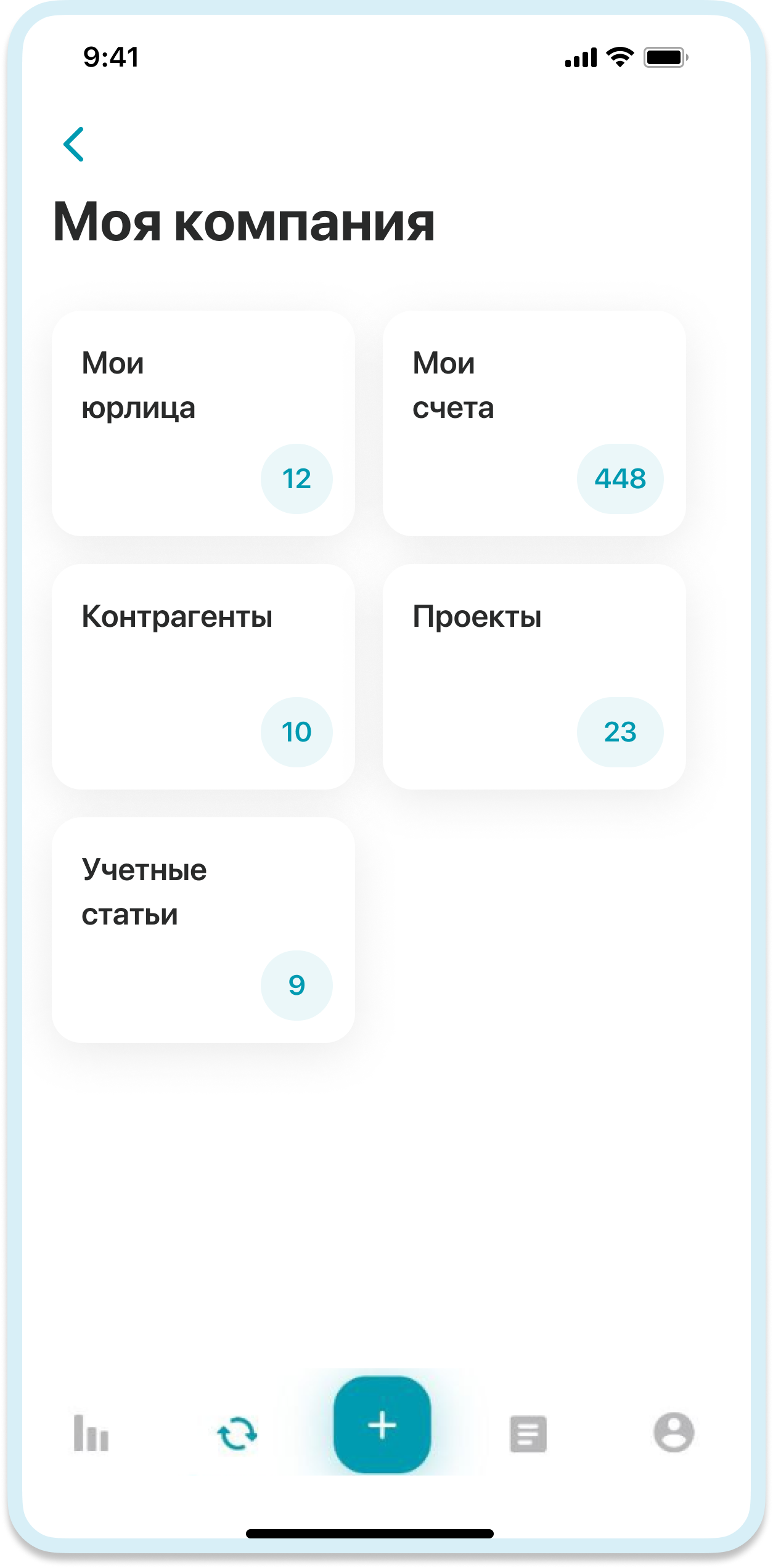Open the Мои юрлица card

click(x=203, y=423)
